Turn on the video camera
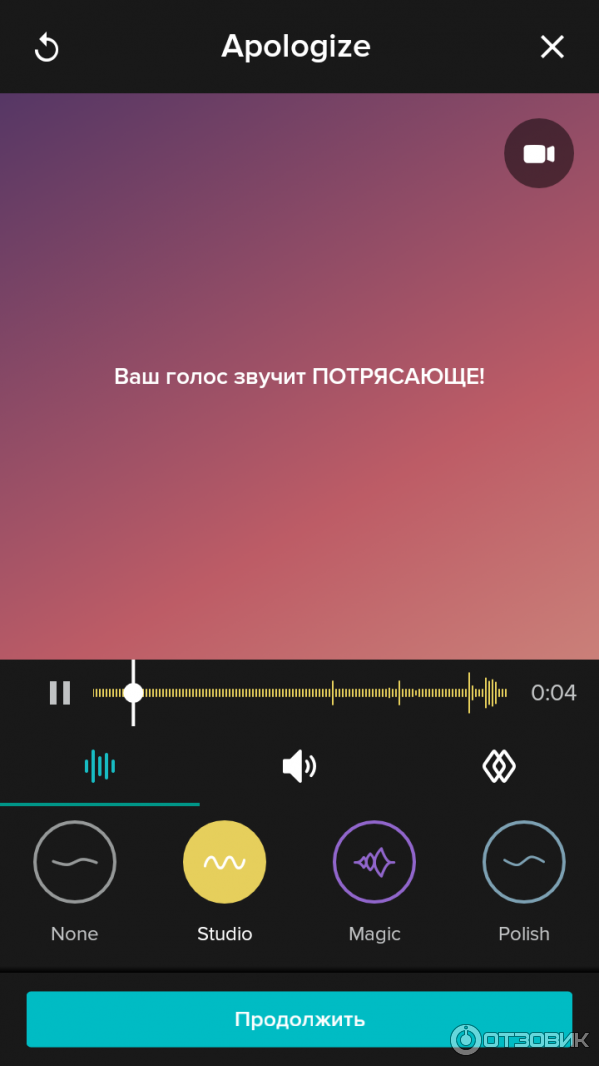 pos(539,154)
